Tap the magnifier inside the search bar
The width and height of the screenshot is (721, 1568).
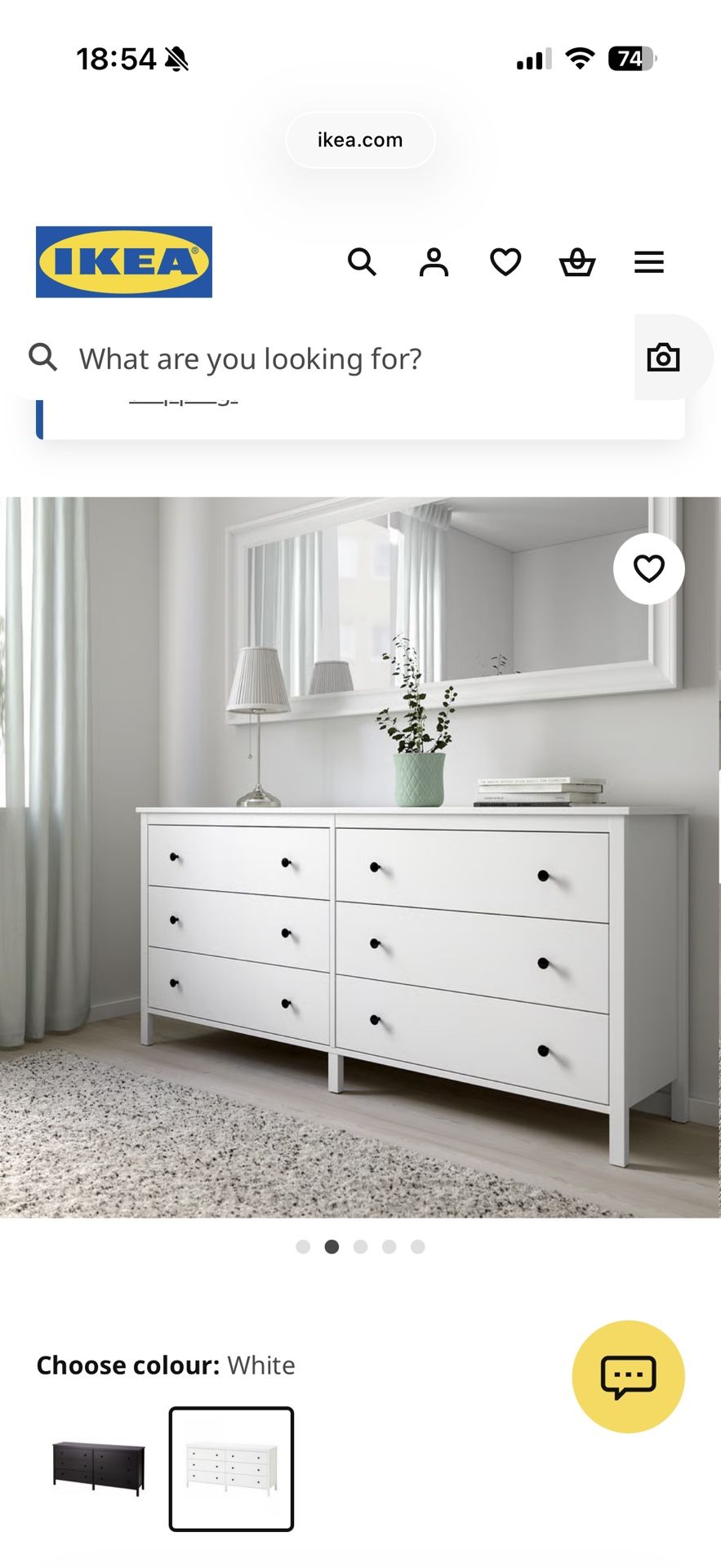[x=43, y=357]
